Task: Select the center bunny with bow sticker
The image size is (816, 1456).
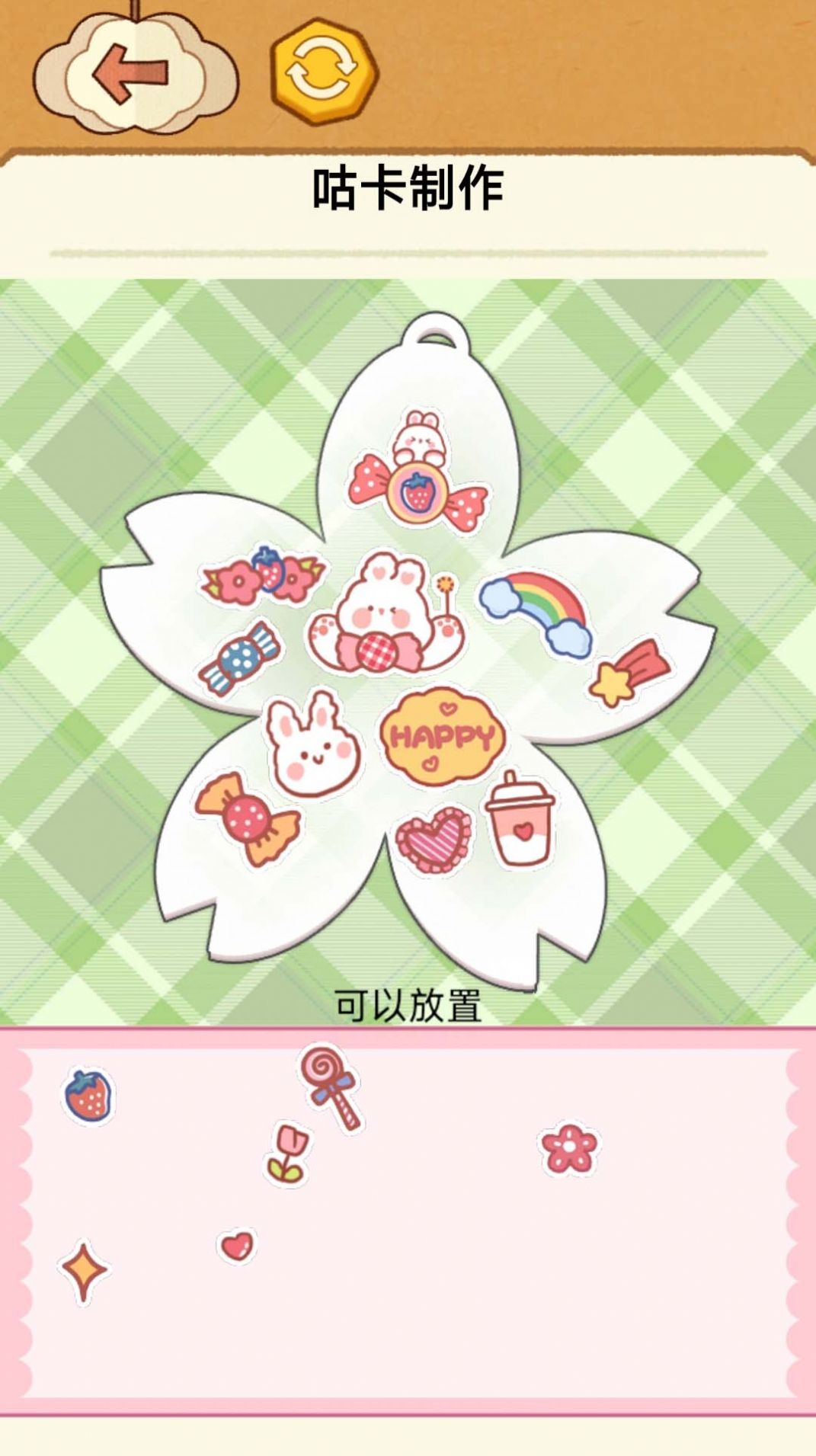Action: point(385,610)
